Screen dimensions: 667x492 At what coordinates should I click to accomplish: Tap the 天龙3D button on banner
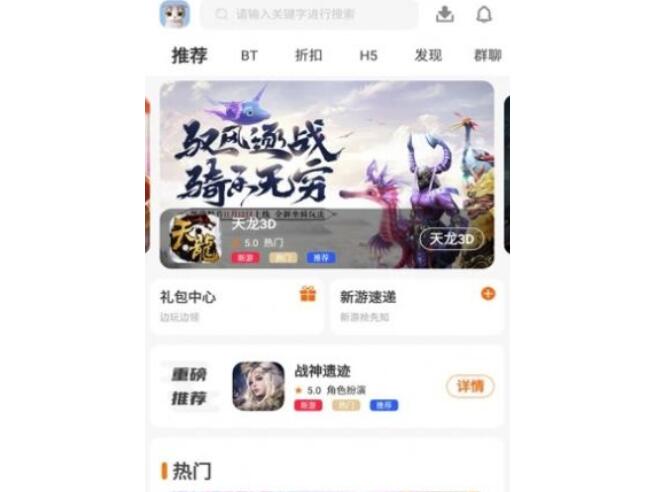(x=451, y=239)
